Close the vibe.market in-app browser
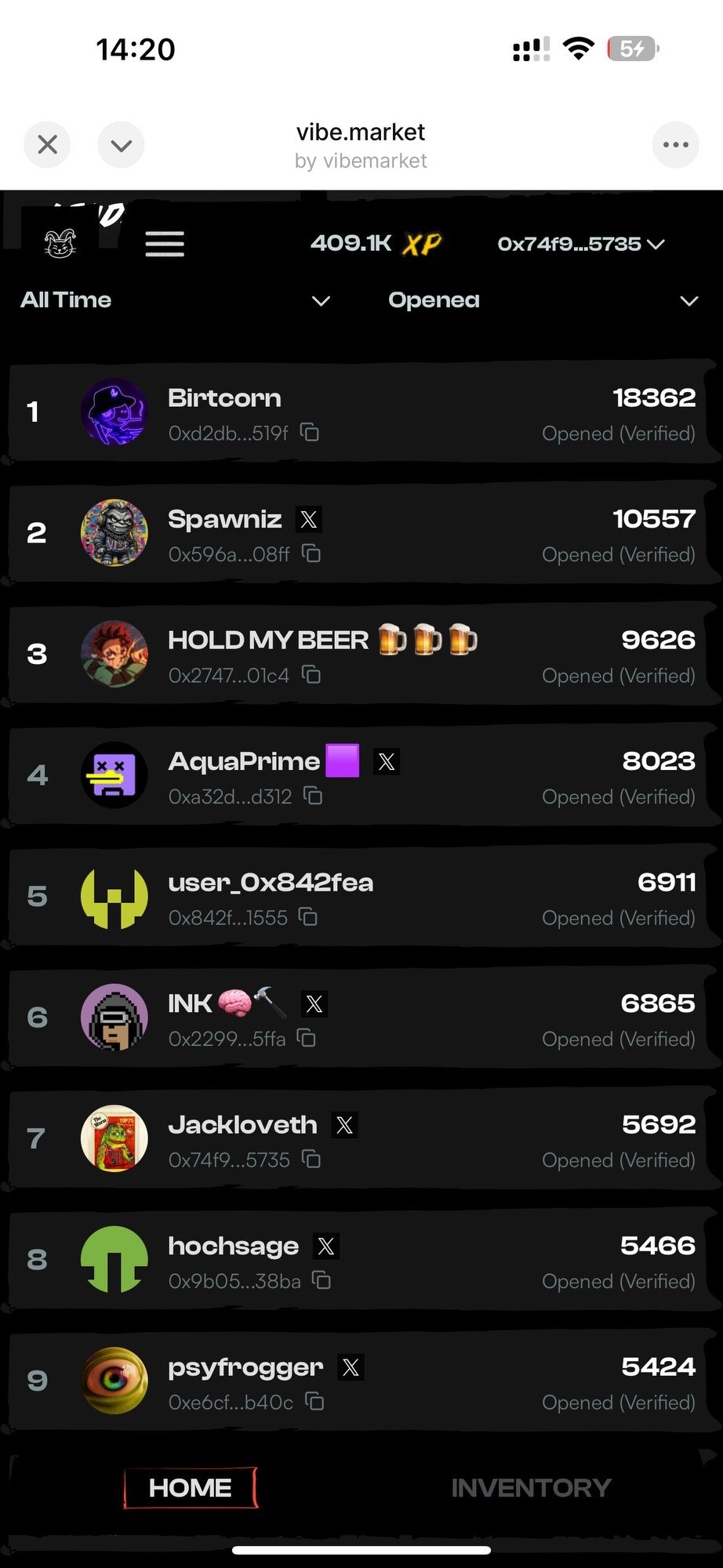The height and width of the screenshot is (1568, 723). click(47, 145)
